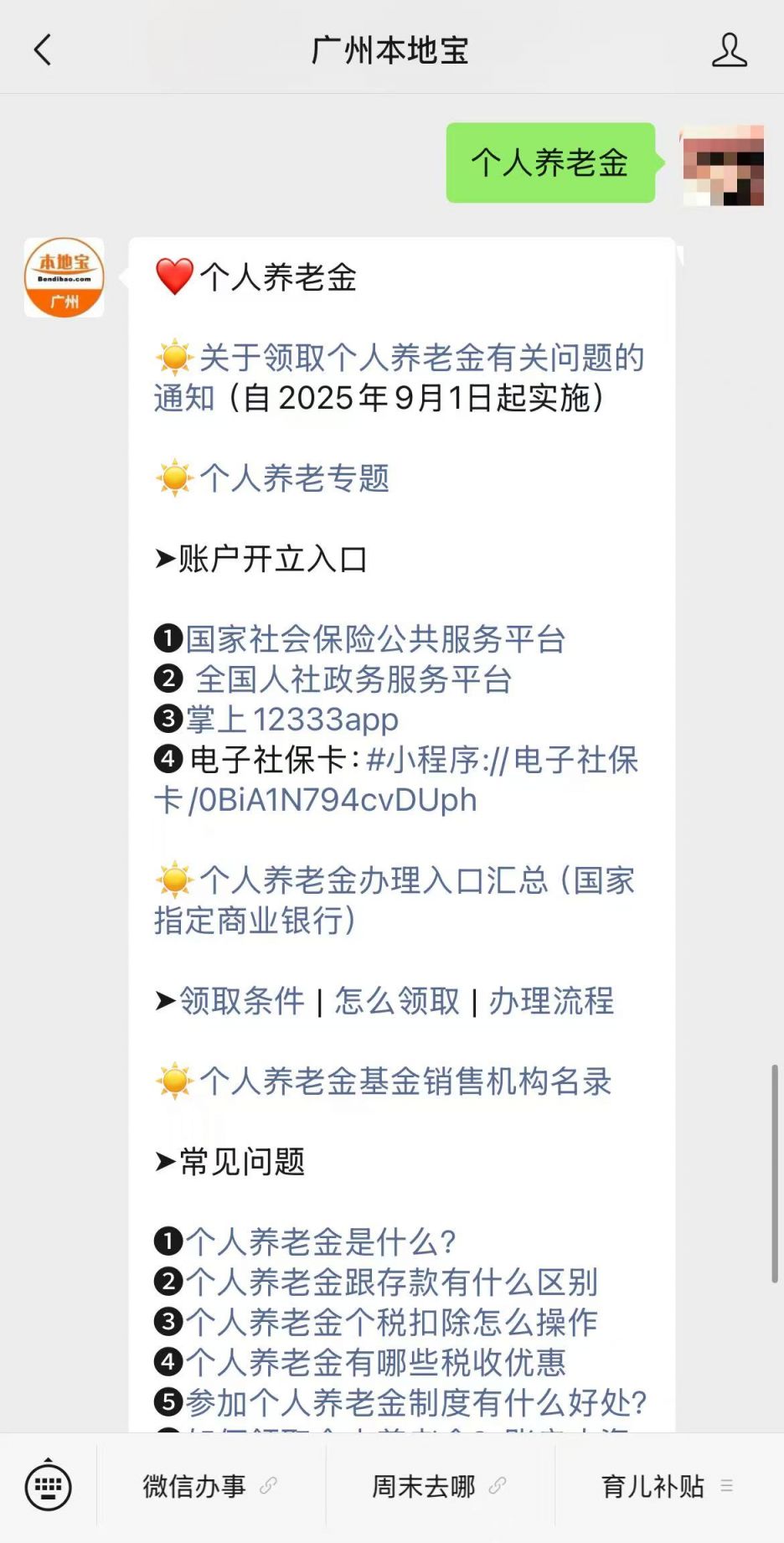Go back from 广州本地宝 chat
The height and width of the screenshot is (1543, 784).
click(43, 50)
